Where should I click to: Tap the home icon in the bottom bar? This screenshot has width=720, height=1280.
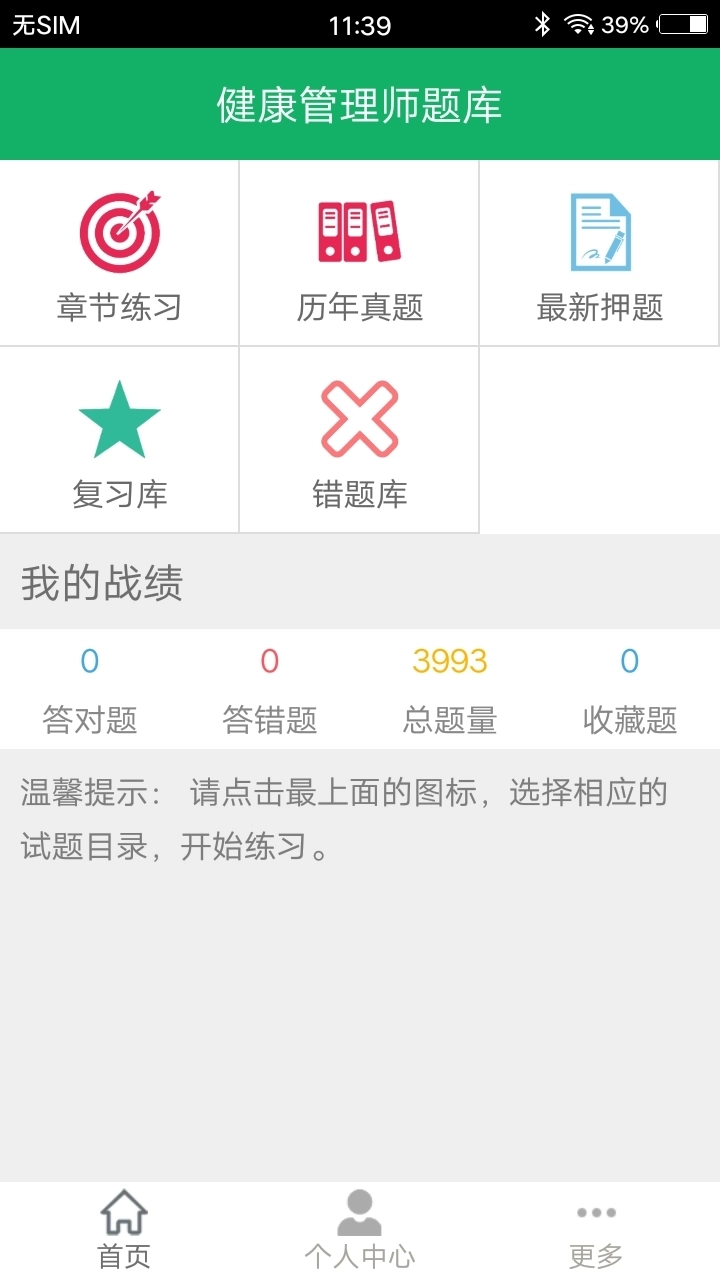pos(122,1213)
